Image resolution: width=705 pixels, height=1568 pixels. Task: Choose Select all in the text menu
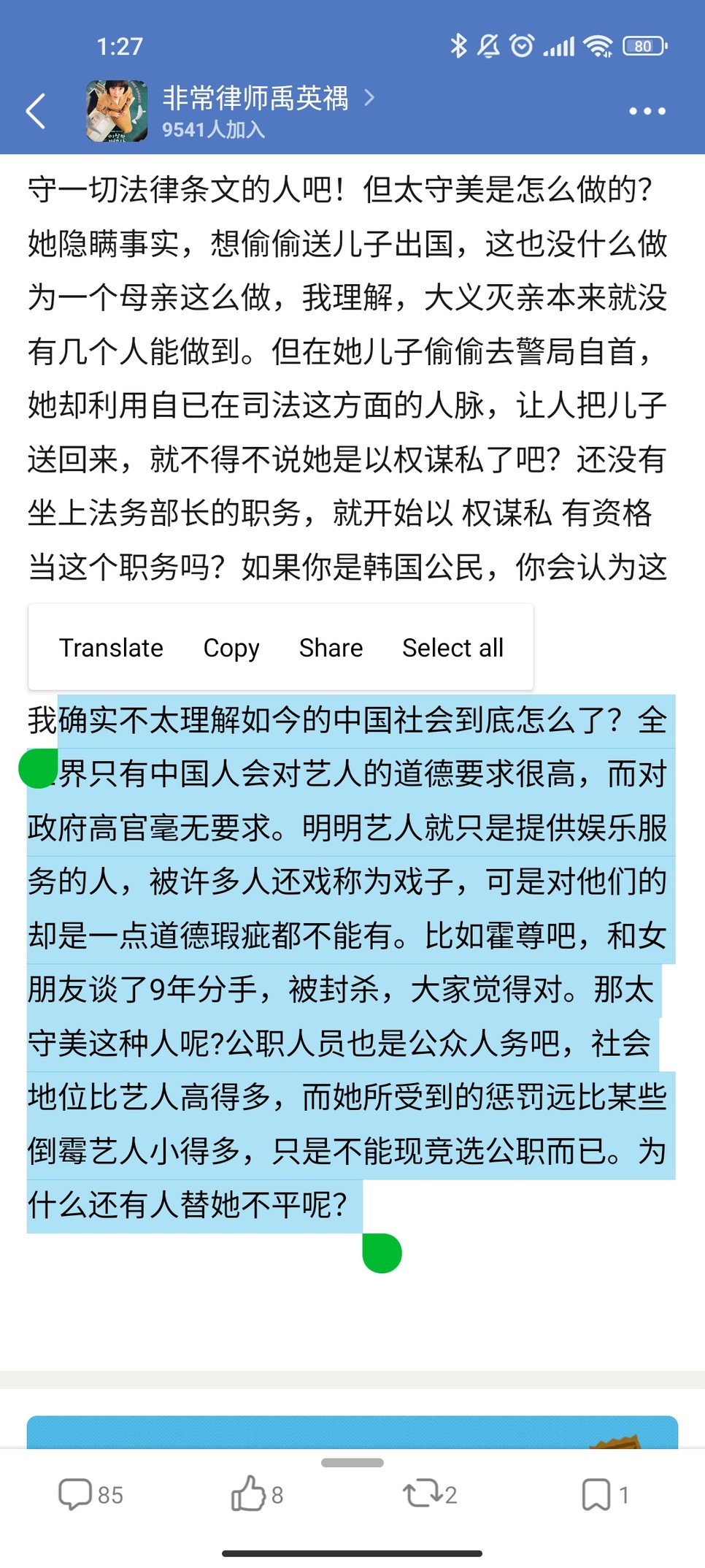(x=452, y=648)
